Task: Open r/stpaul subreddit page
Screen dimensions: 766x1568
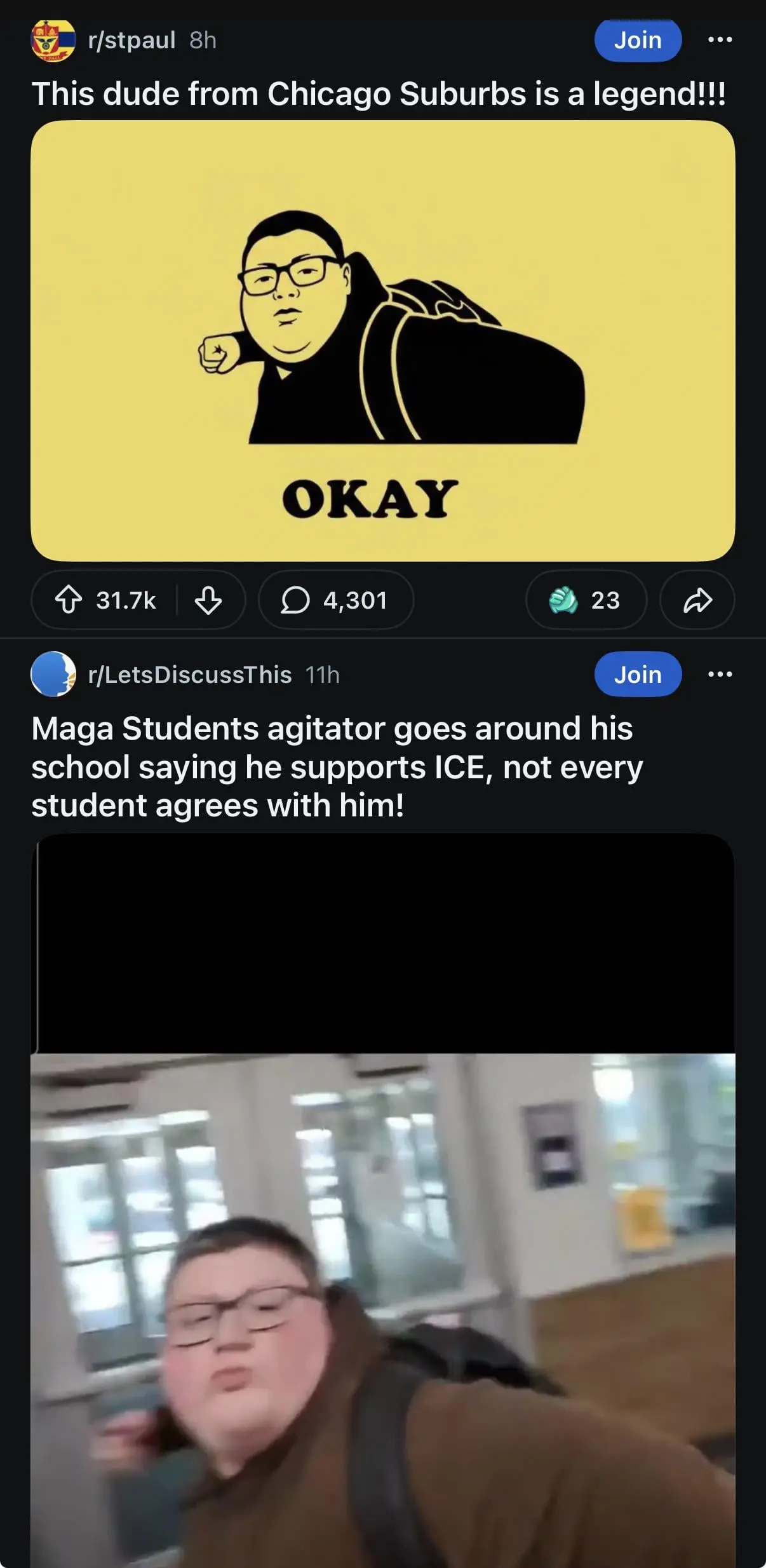Action: pyautogui.click(x=131, y=40)
